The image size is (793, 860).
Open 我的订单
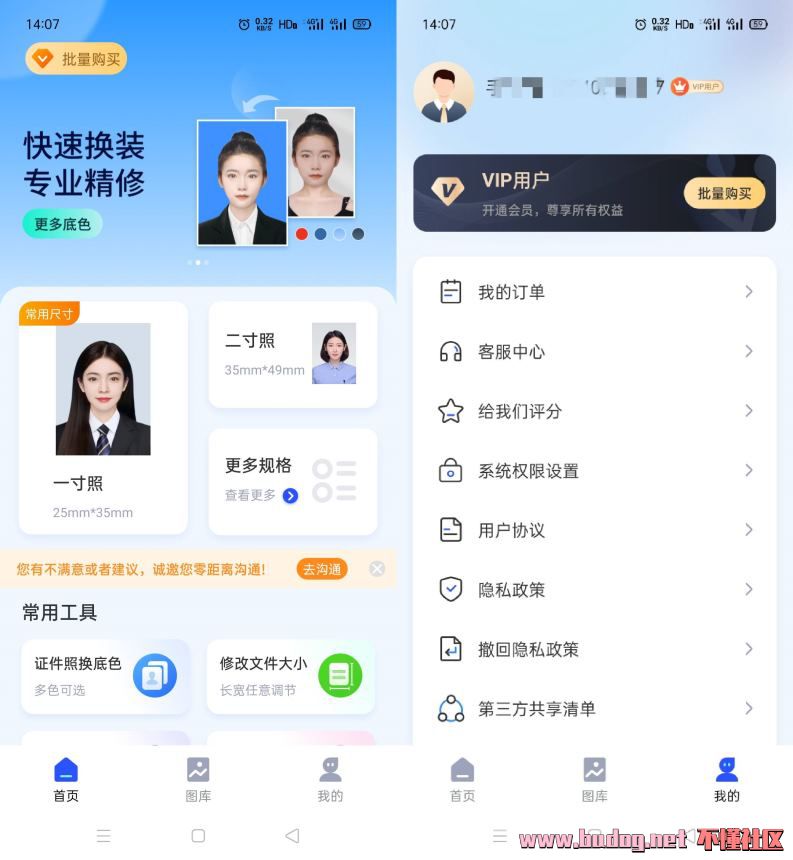(x=594, y=292)
